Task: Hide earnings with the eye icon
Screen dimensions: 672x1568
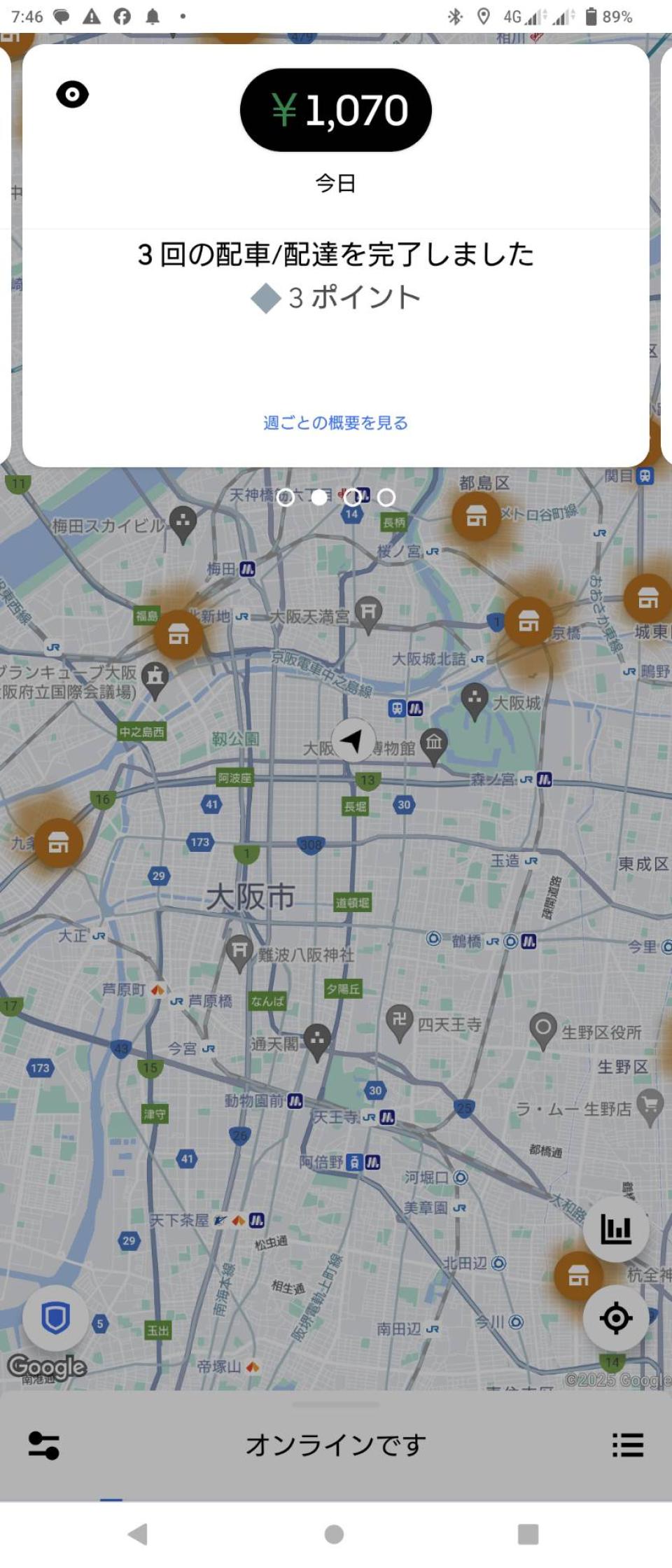Action: 72,94
